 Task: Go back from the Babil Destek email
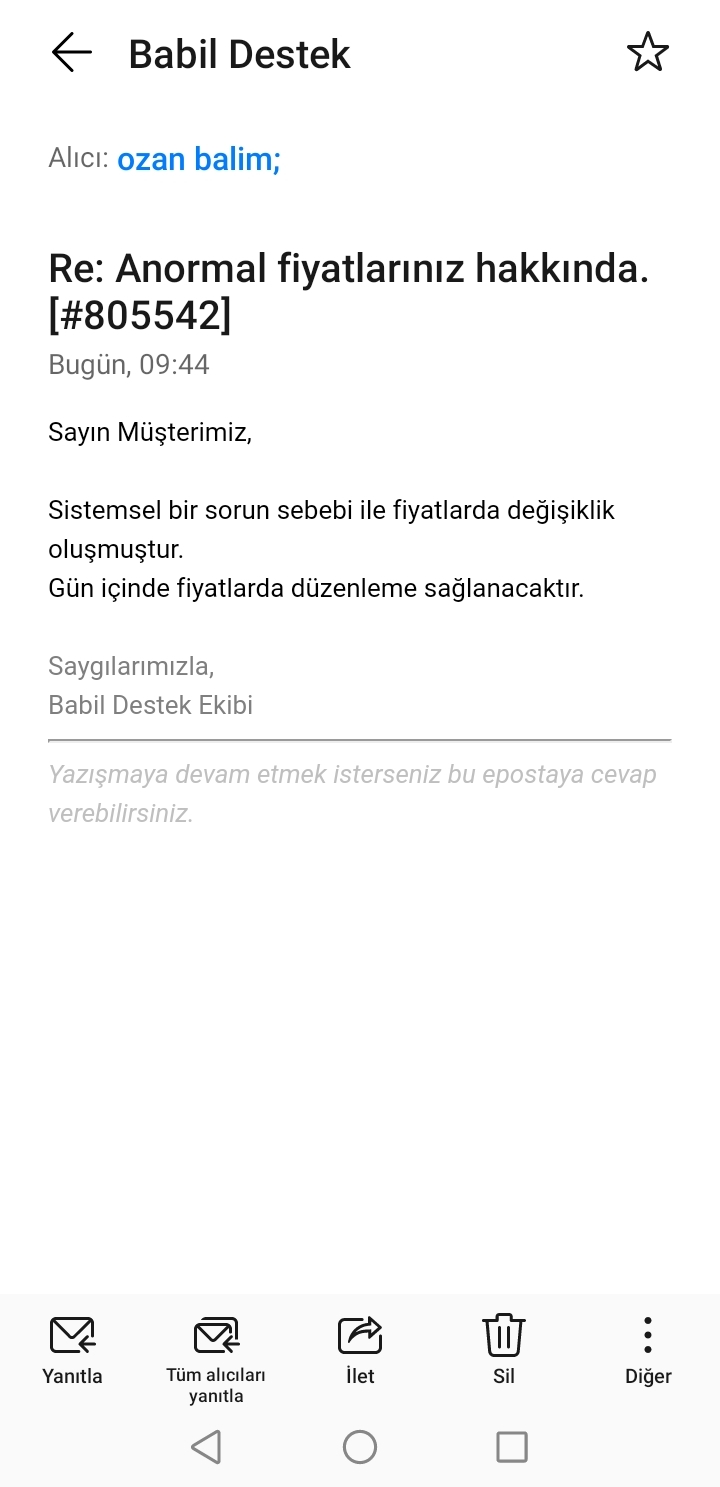tap(71, 53)
